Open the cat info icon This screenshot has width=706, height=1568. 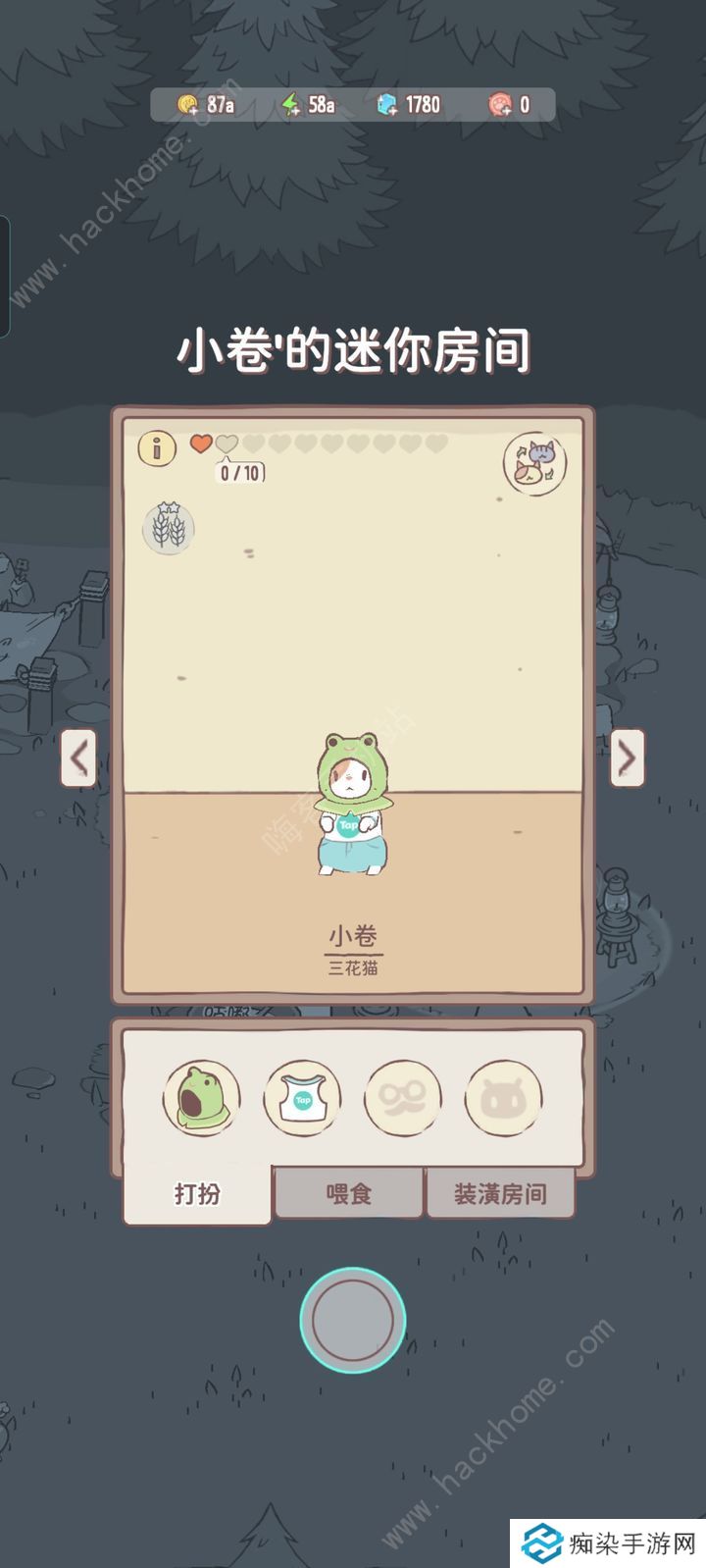tap(156, 448)
